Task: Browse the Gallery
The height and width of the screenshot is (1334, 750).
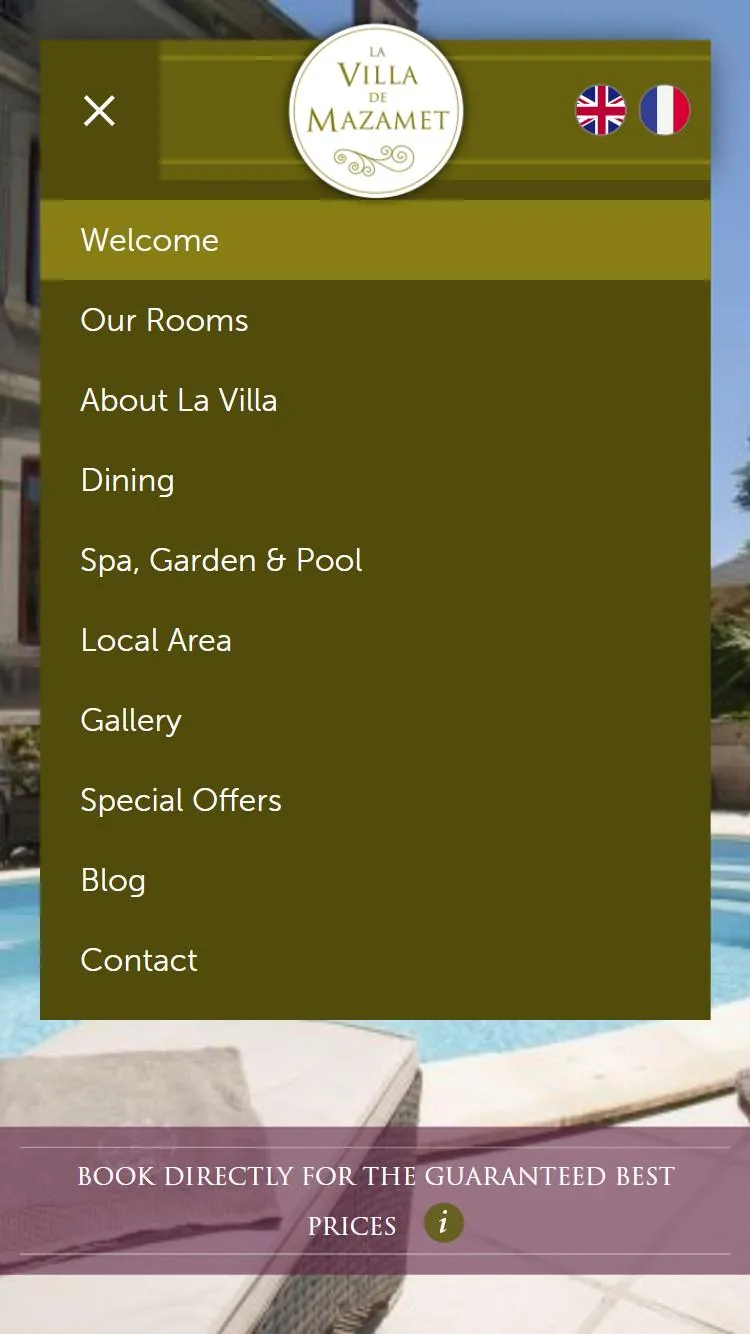Action: pyautogui.click(x=131, y=720)
